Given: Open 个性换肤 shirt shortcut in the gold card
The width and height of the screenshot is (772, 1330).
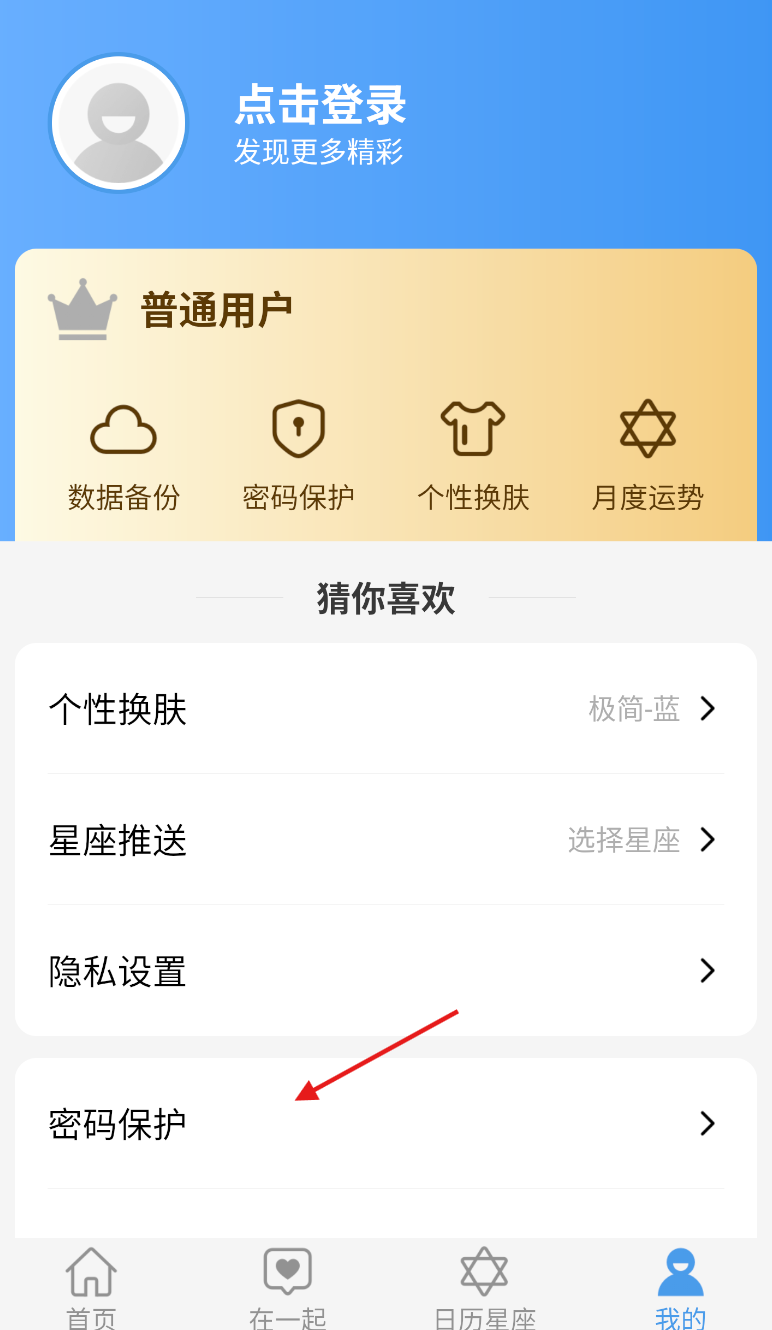Looking at the screenshot, I should tap(473, 457).
